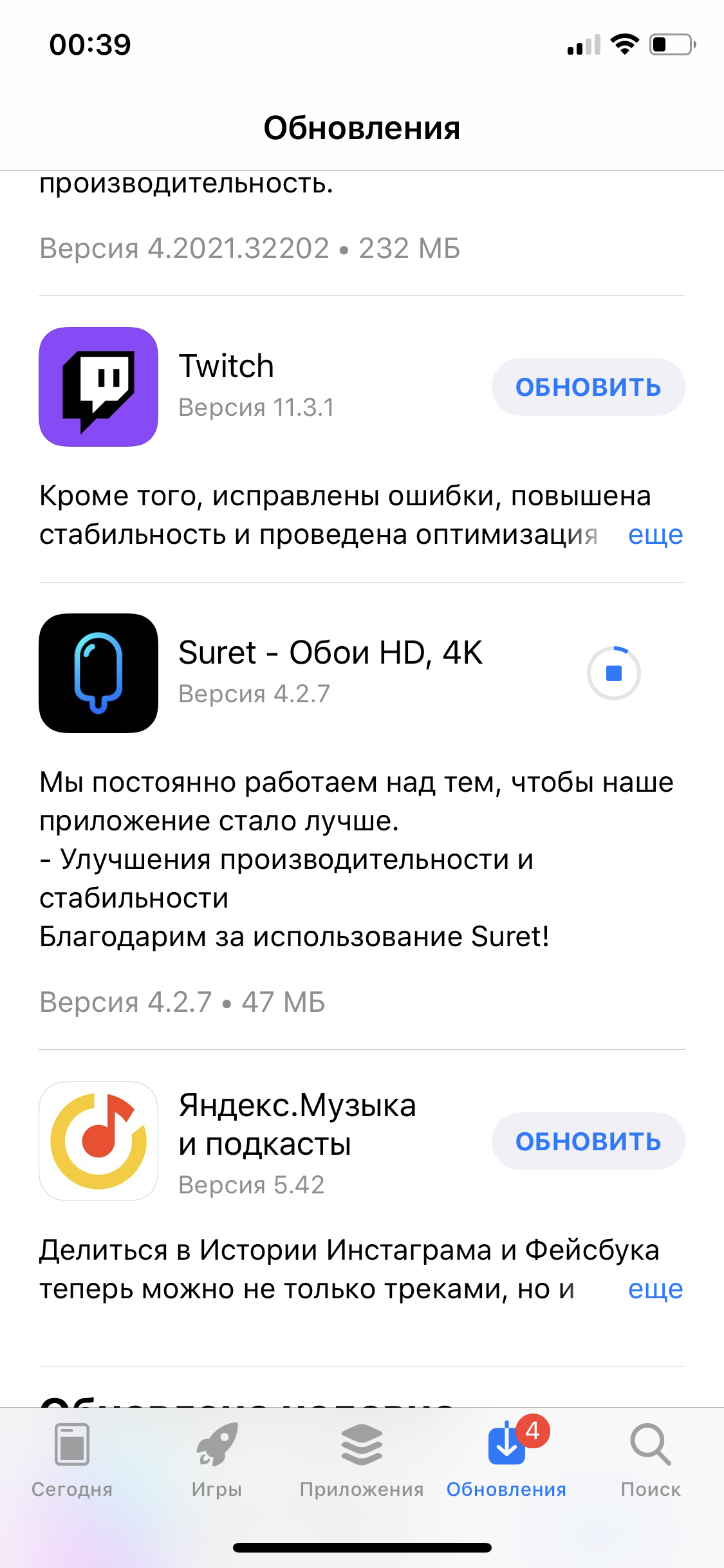This screenshot has width=724, height=1568.
Task: Update the Twitch app
Action: [588, 387]
